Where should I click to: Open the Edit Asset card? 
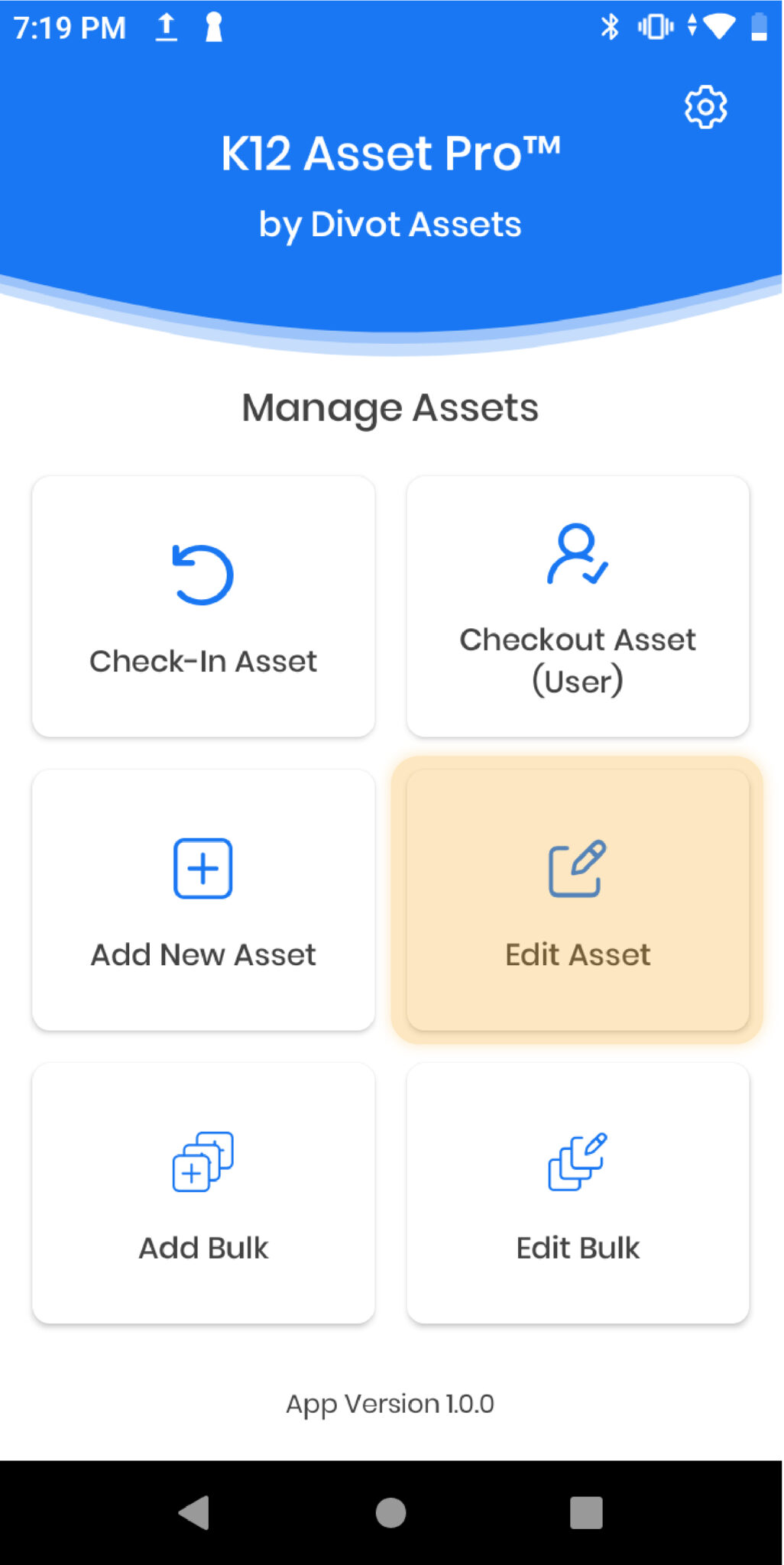click(x=578, y=900)
